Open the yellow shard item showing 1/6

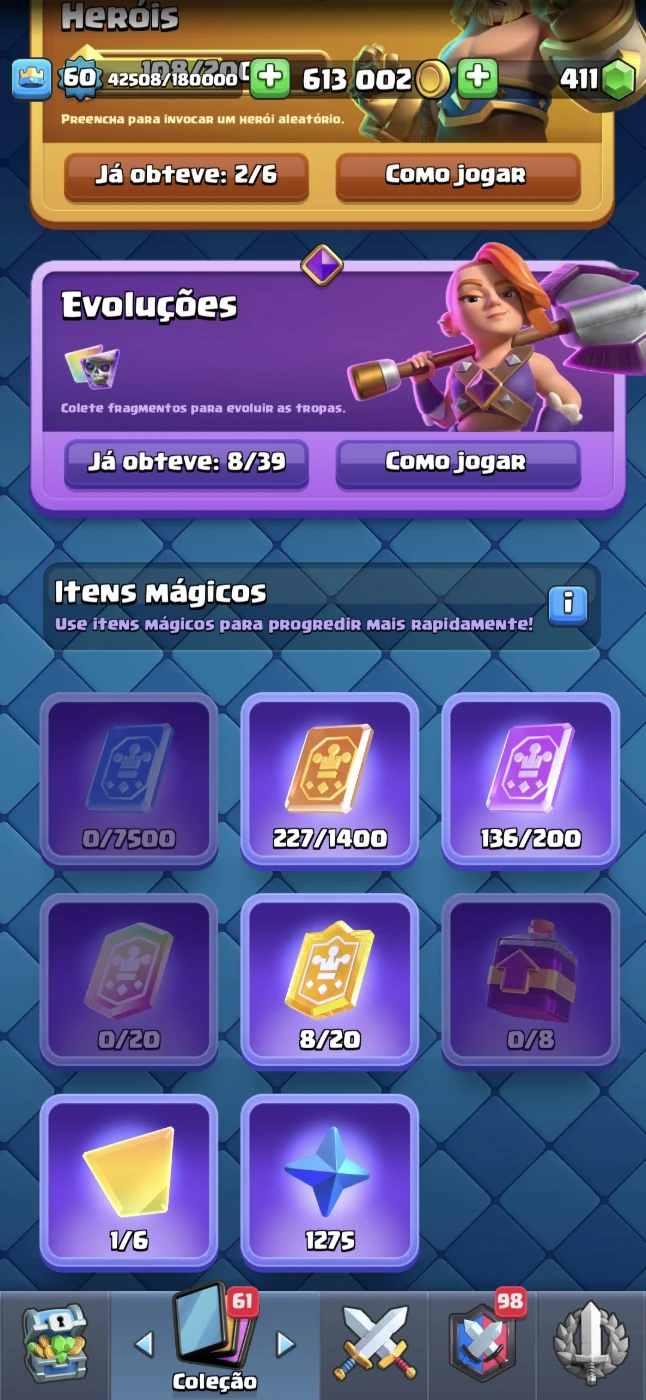coord(129,1181)
